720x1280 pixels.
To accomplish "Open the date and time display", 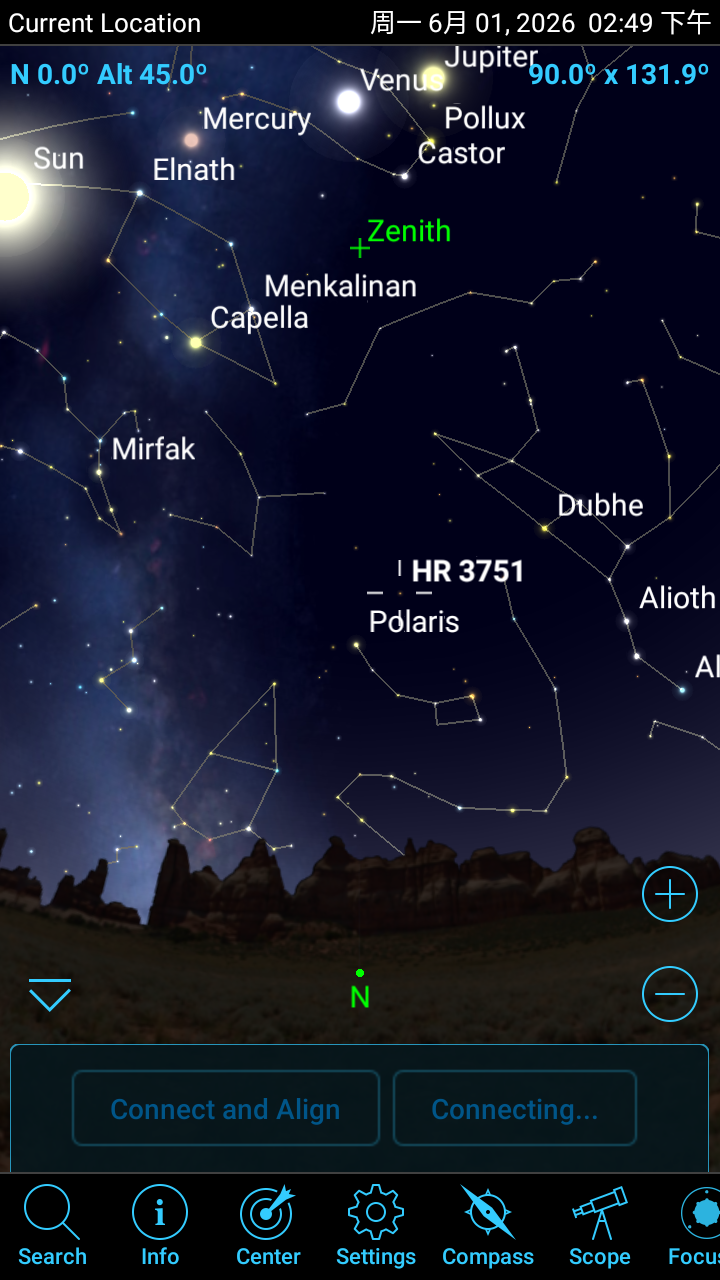I will [540, 23].
